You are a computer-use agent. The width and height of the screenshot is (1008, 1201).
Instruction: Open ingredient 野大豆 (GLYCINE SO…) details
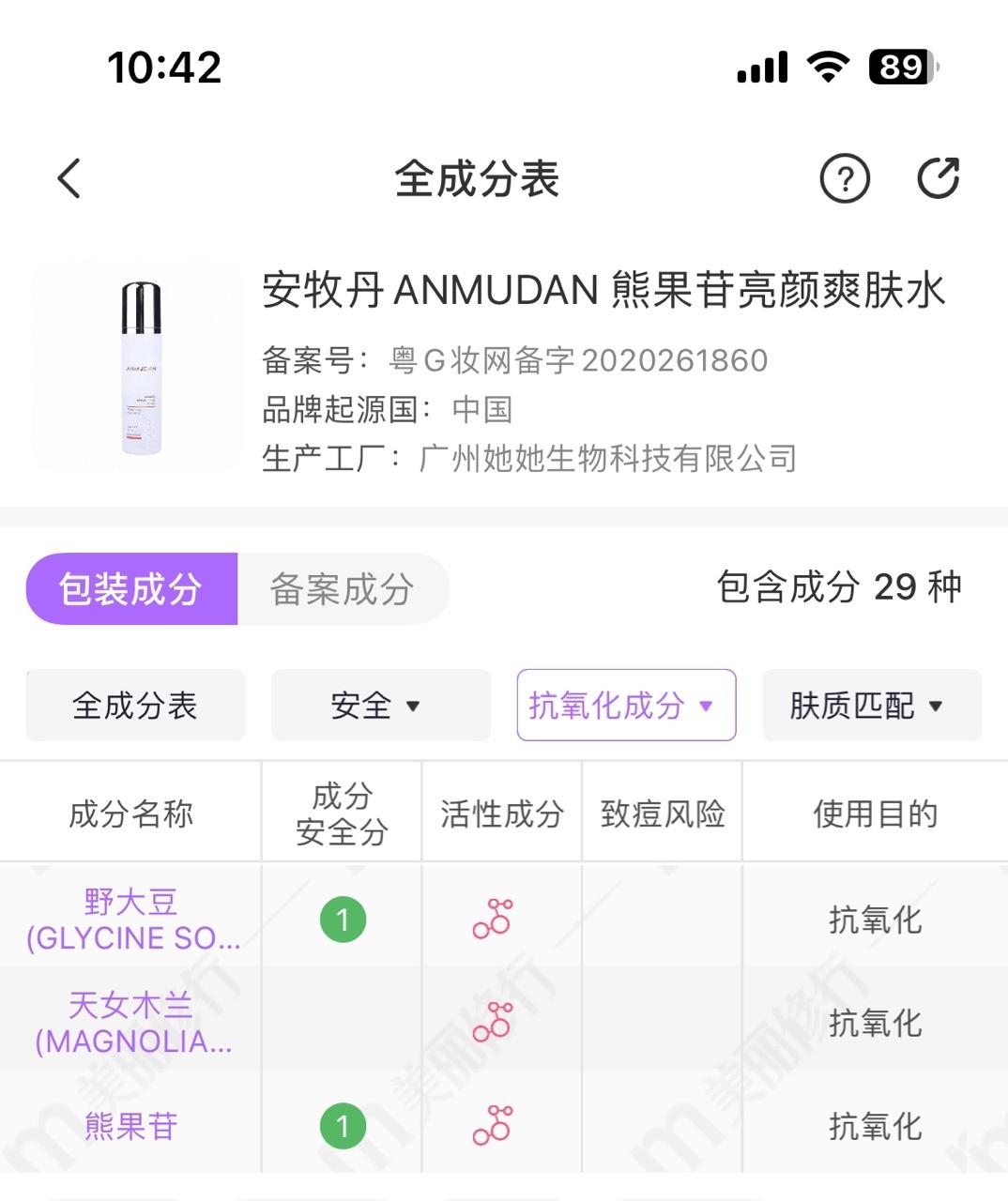coord(131,920)
